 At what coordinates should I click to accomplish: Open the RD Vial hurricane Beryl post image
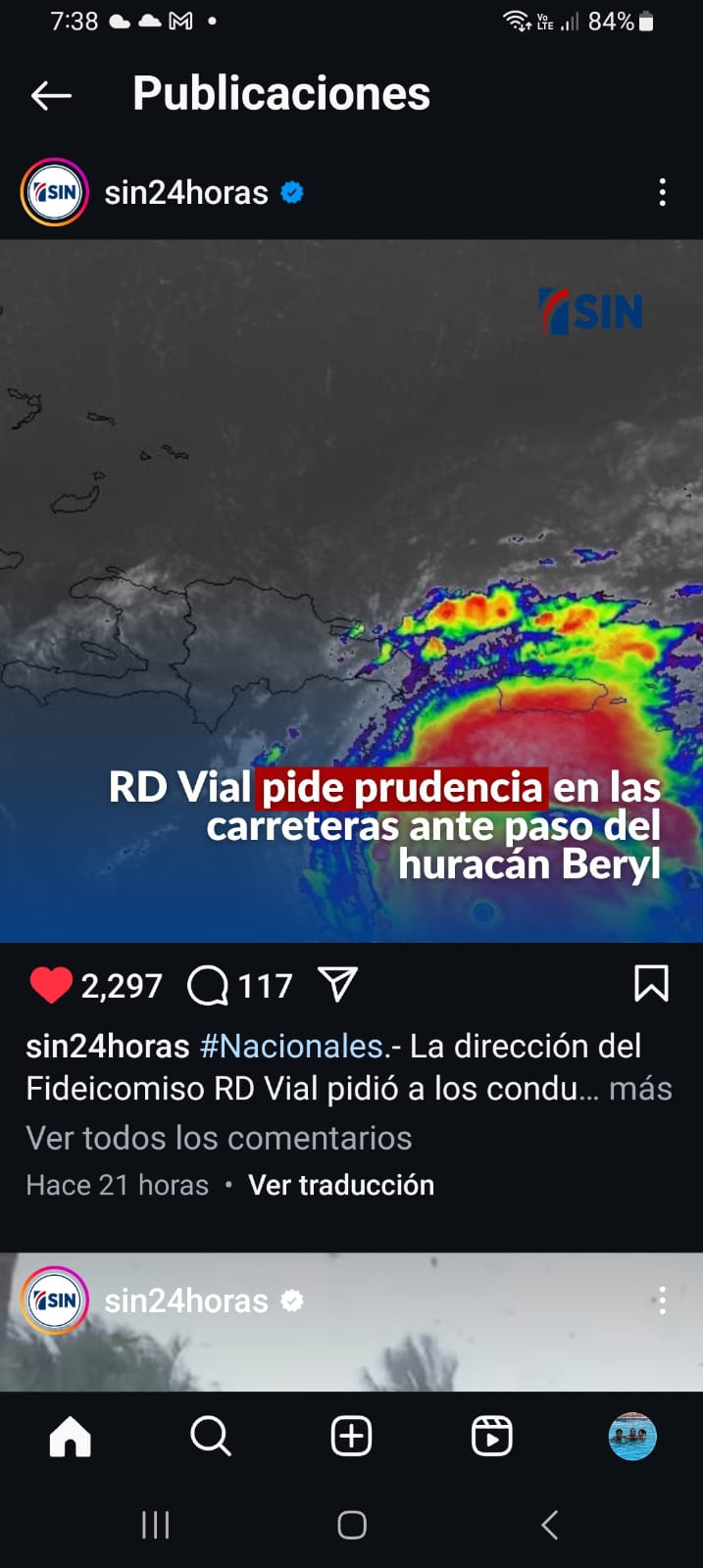(351, 590)
